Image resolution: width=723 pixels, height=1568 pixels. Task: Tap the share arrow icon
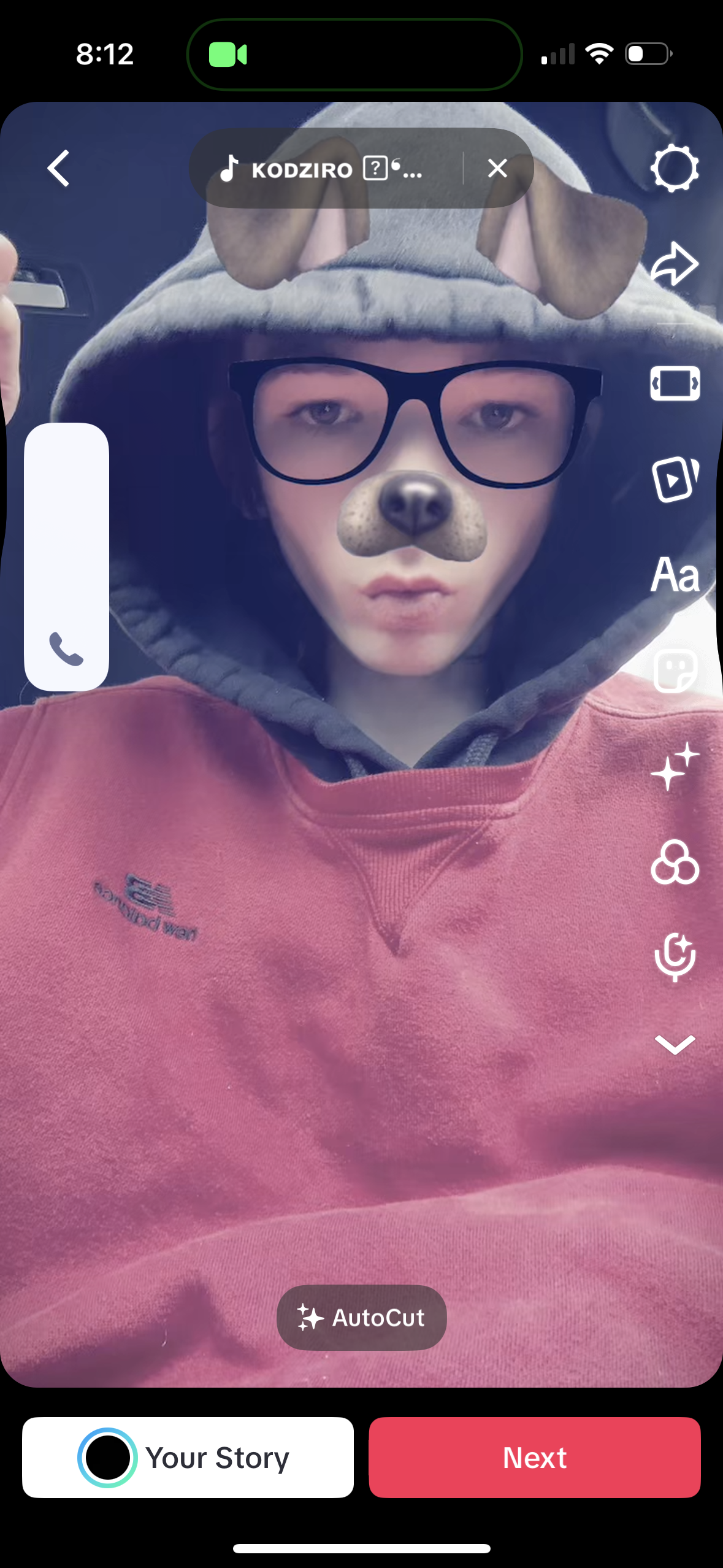674,264
